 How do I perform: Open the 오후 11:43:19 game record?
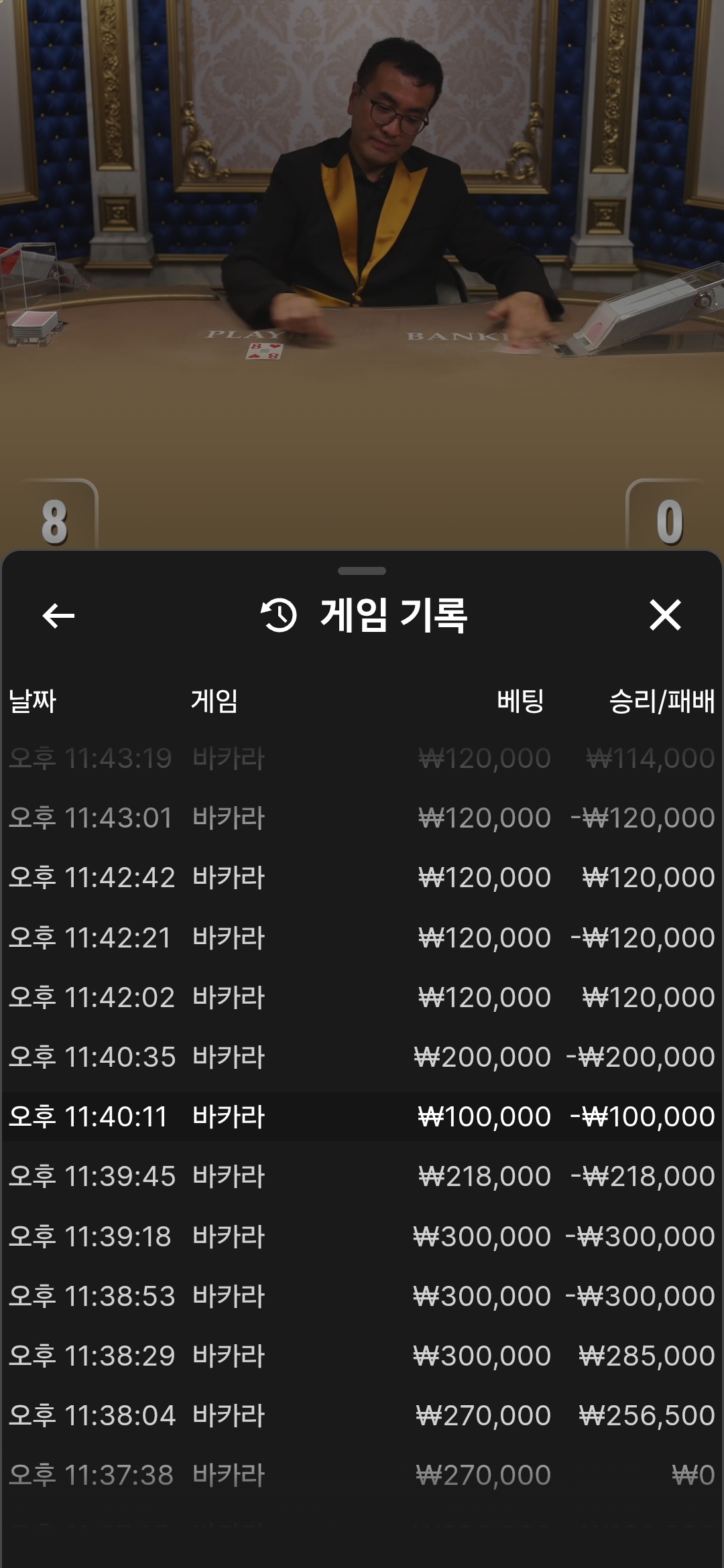(x=362, y=759)
